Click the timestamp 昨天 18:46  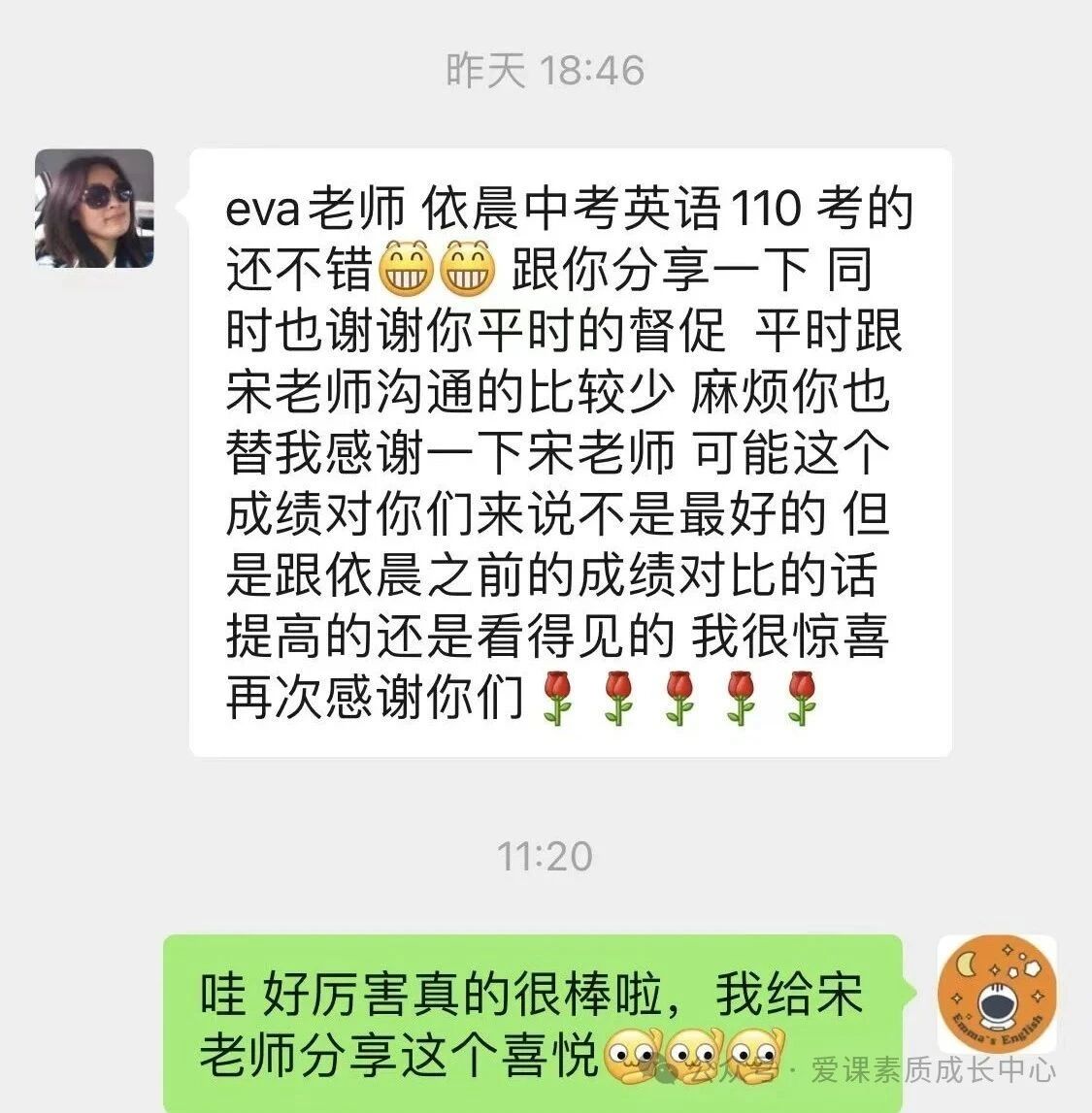pos(545,67)
